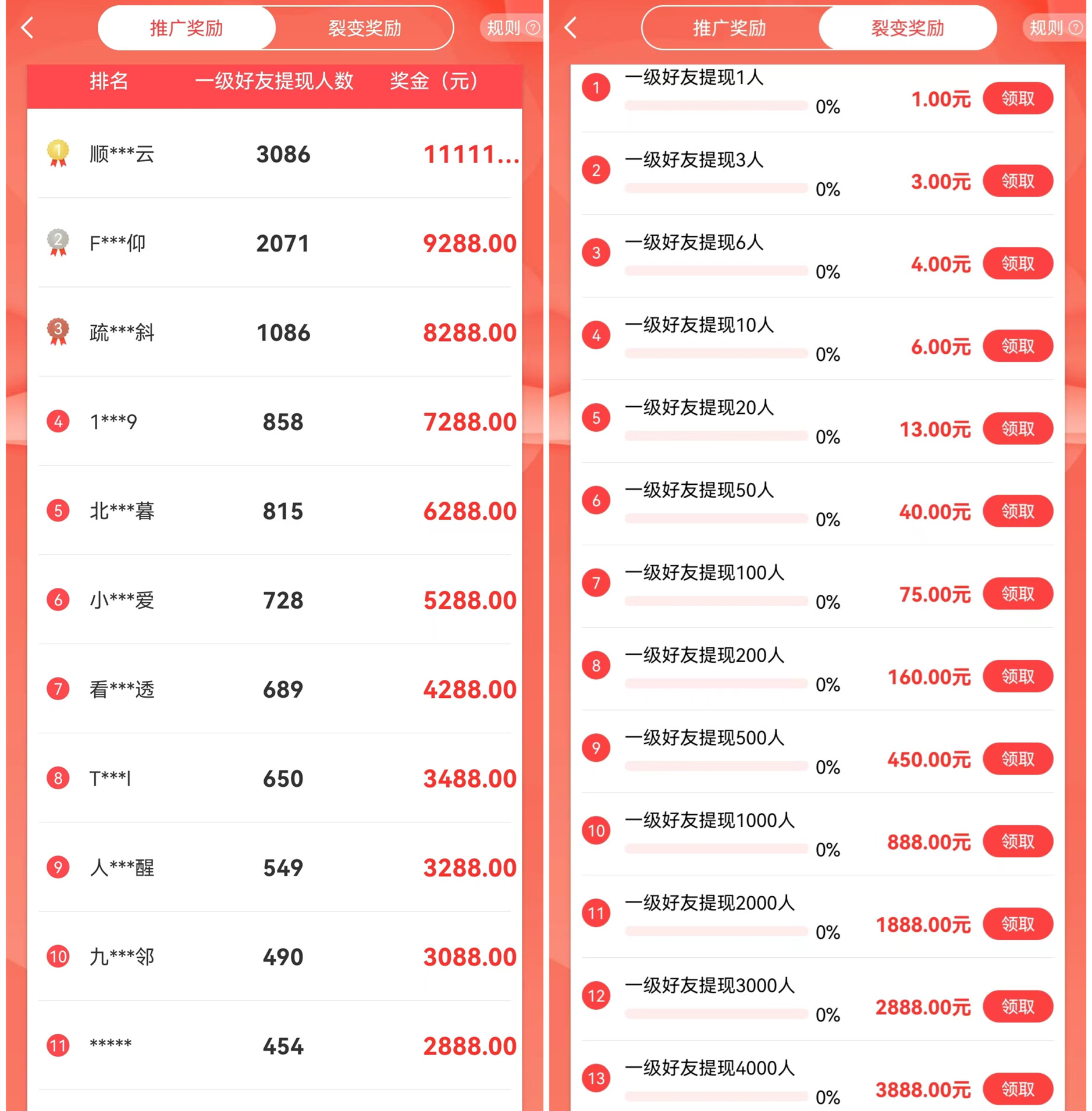Claim the 3.00元 reward for 提现3人
The image size is (1092, 1111).
click(x=1017, y=181)
